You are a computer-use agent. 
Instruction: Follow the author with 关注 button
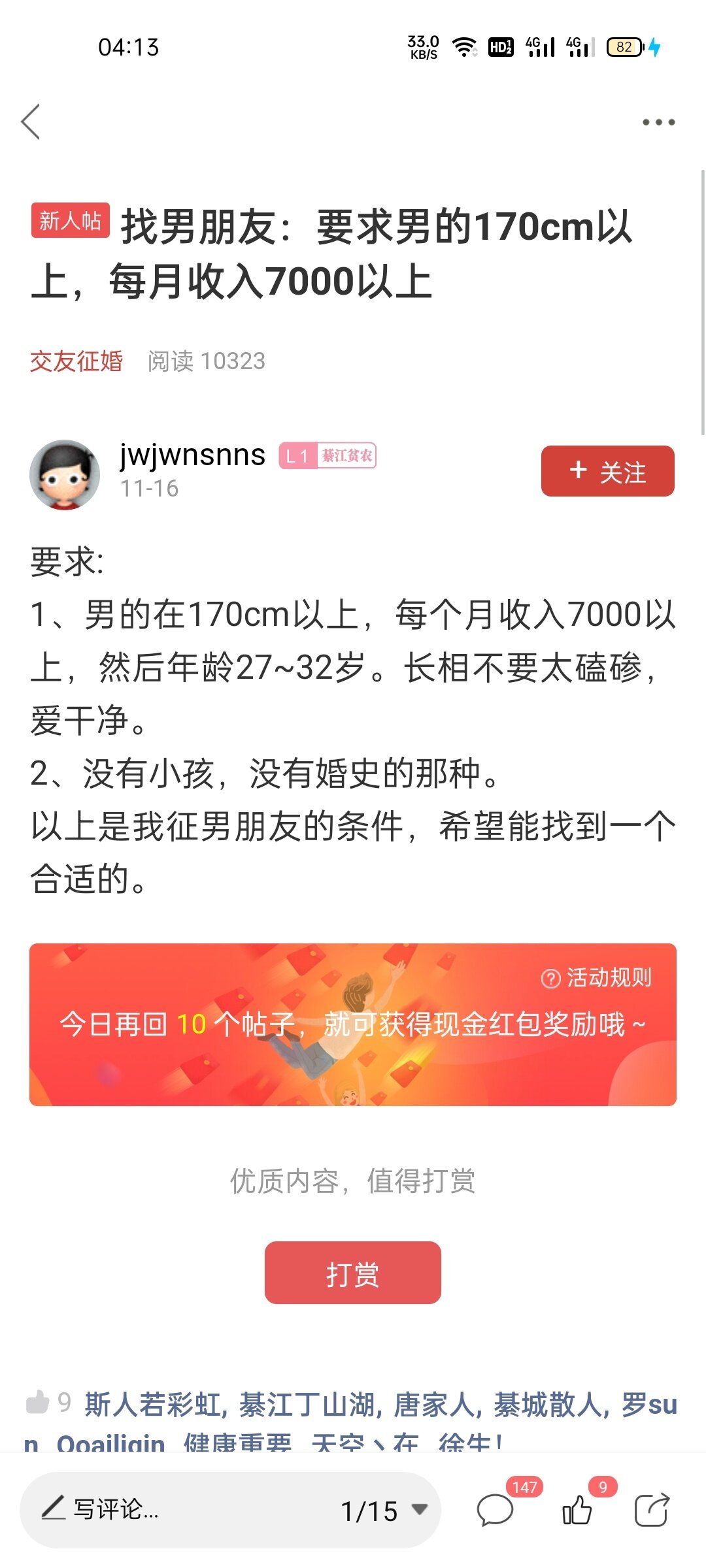click(607, 471)
